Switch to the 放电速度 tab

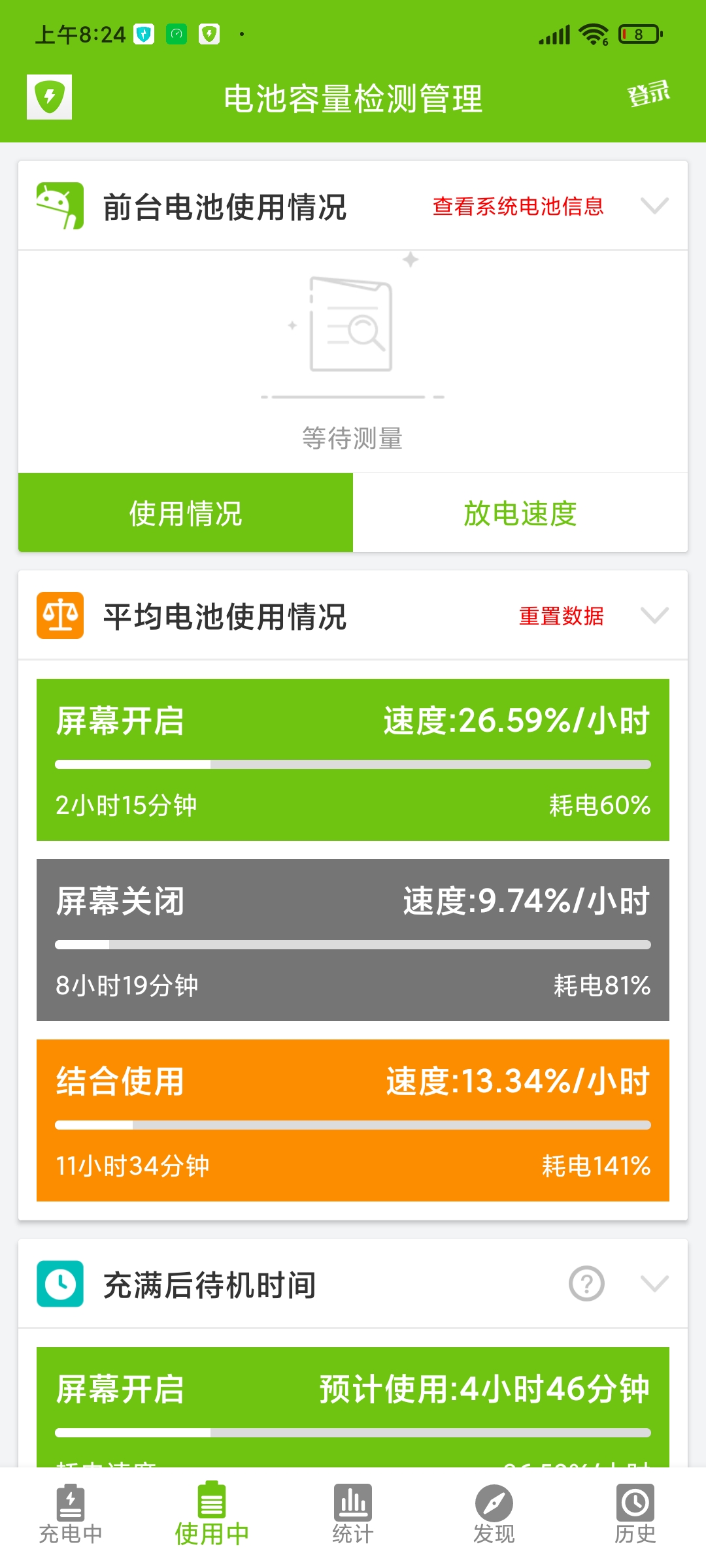(x=520, y=513)
